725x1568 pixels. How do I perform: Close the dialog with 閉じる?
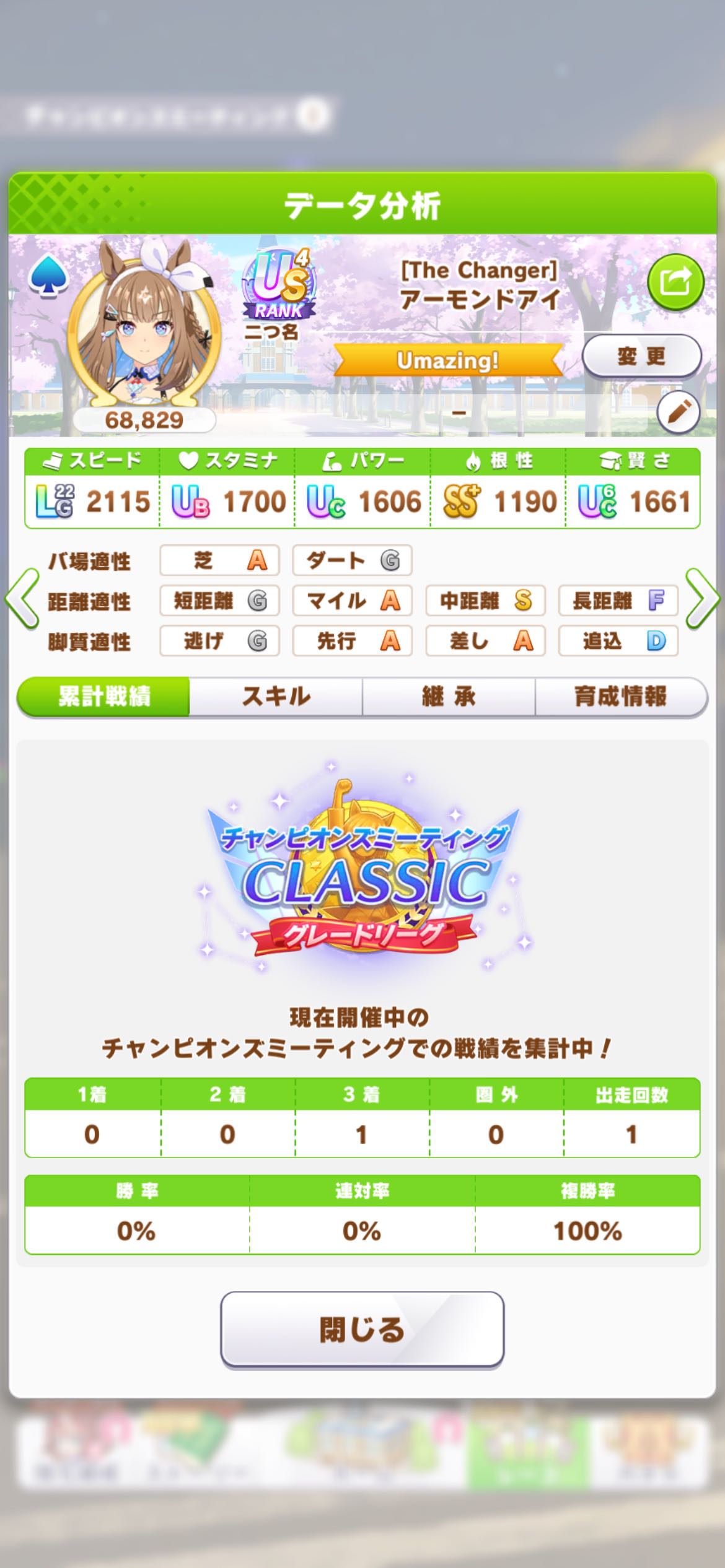[x=362, y=1330]
